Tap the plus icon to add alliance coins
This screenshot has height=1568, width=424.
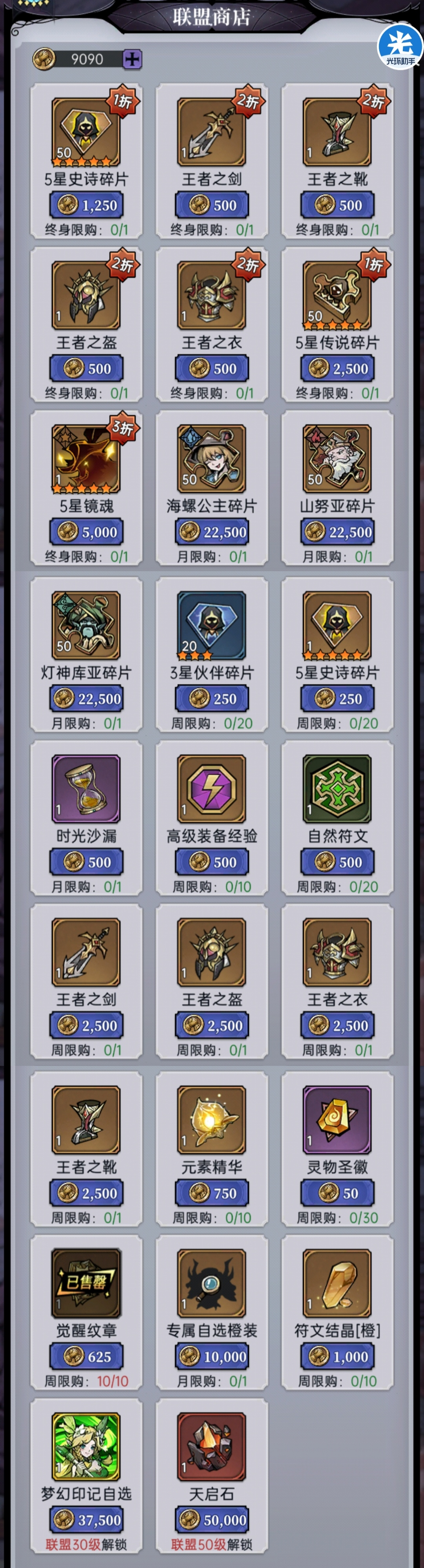coord(132,59)
